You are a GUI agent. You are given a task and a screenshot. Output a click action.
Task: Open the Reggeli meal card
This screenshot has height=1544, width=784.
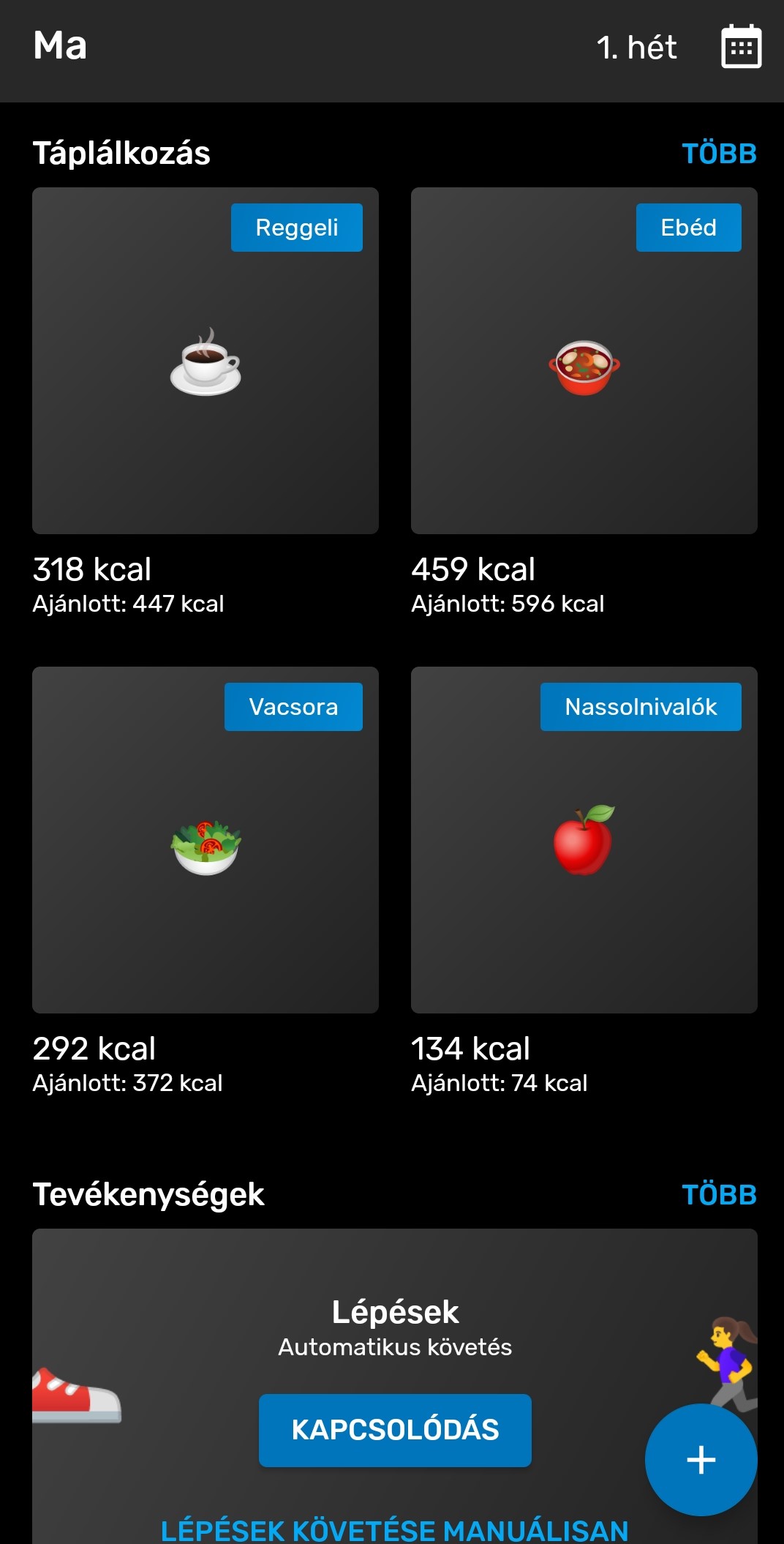coord(206,361)
